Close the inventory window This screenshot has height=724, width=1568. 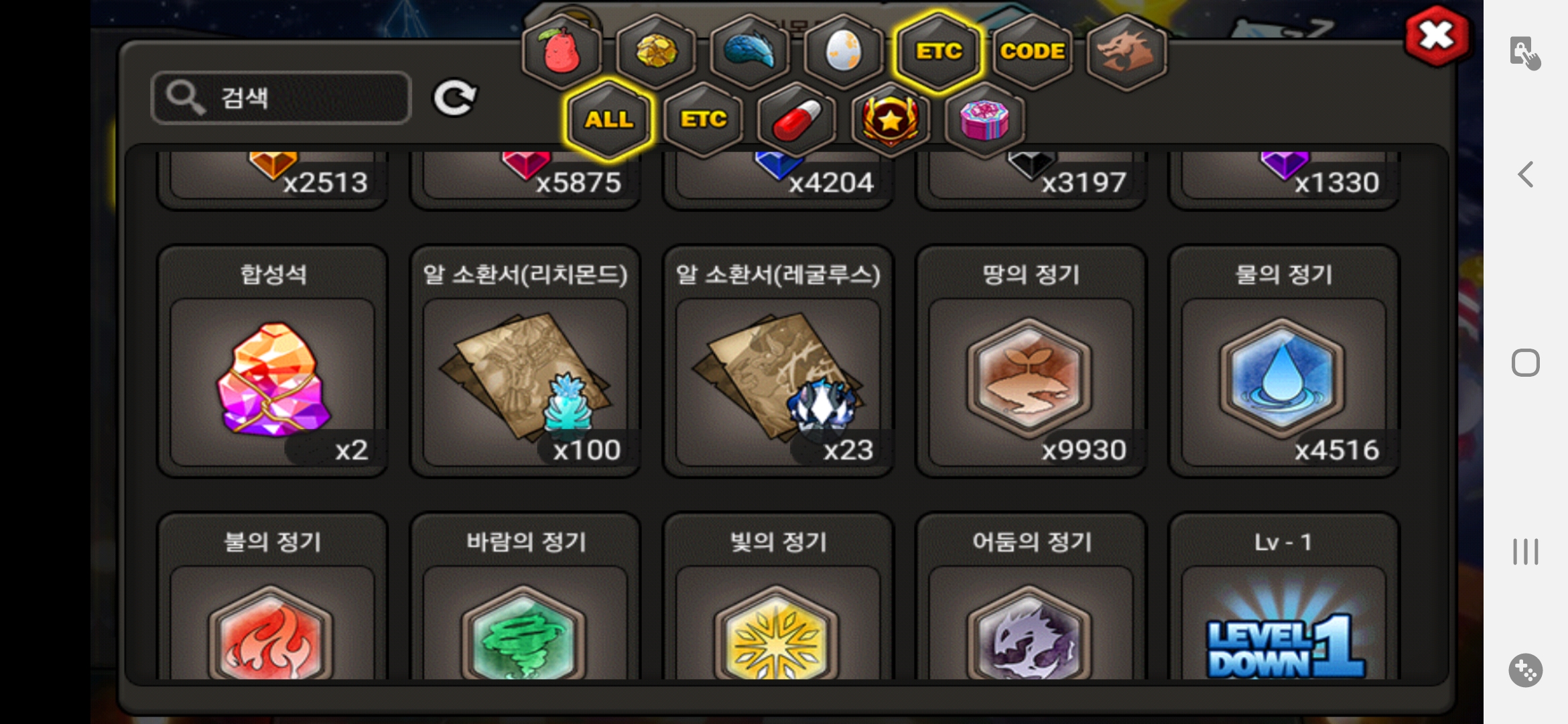click(1437, 36)
